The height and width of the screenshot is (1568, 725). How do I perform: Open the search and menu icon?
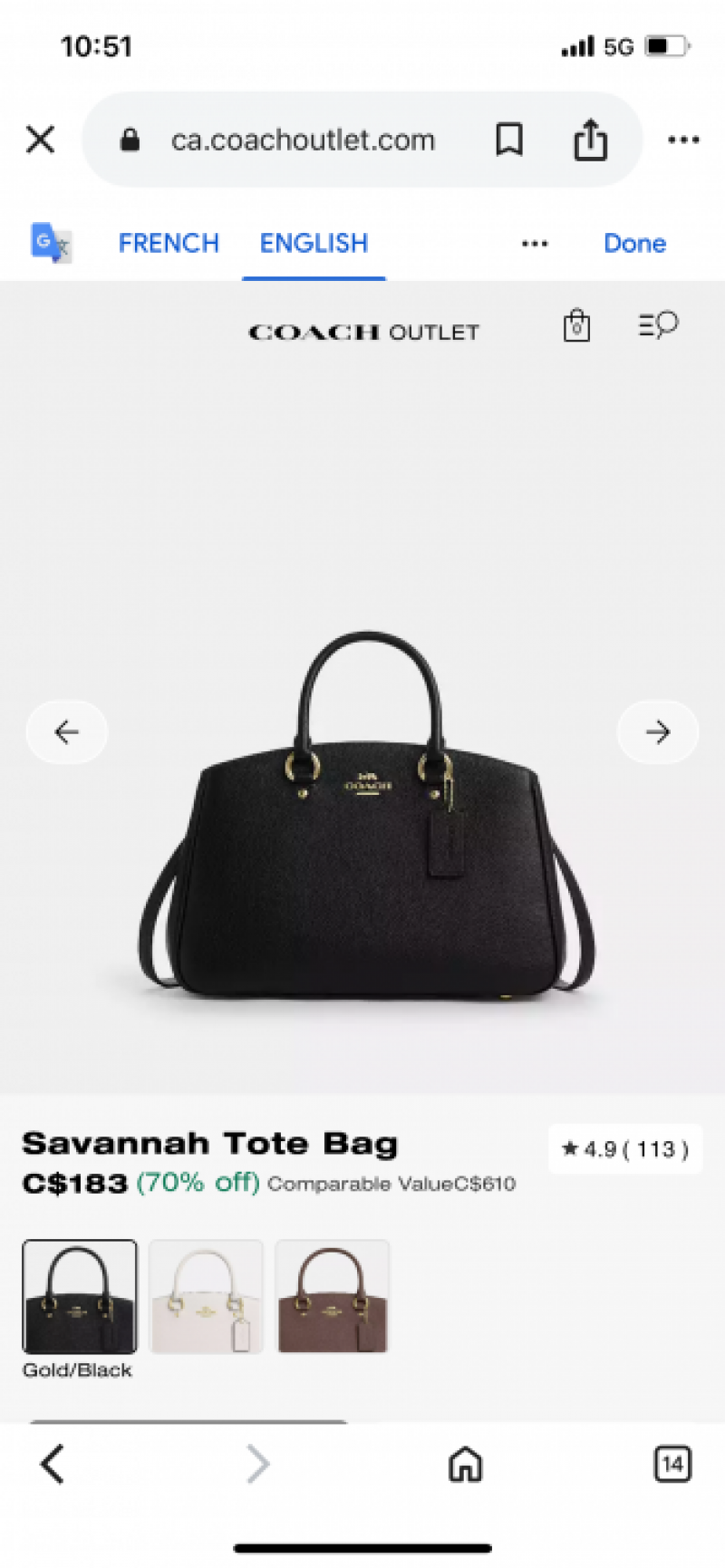[x=658, y=324]
